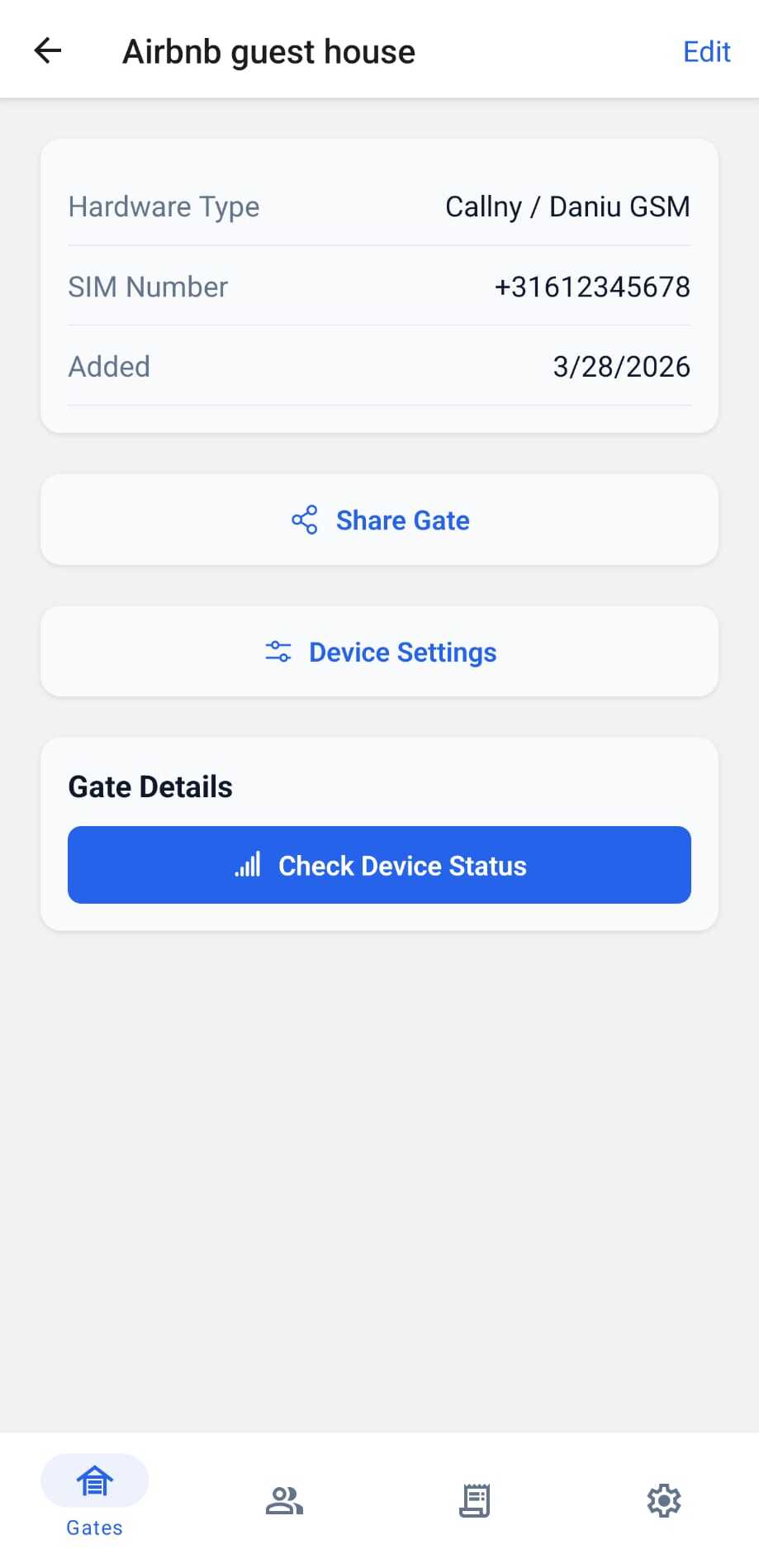Click the share network icon beside Share Gate

click(x=304, y=520)
